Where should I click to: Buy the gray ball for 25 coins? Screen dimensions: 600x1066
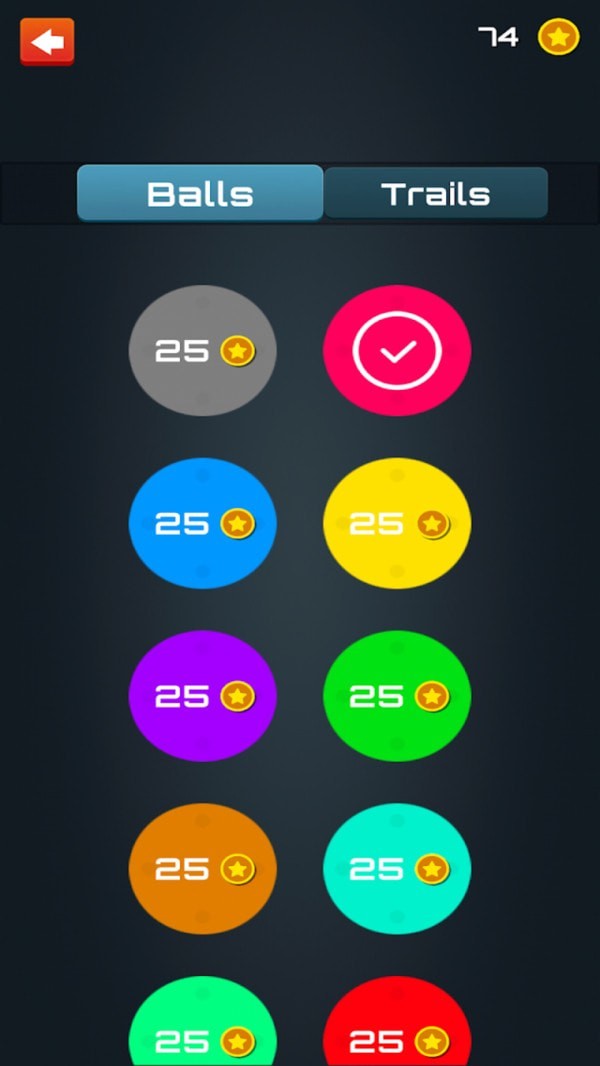(203, 350)
